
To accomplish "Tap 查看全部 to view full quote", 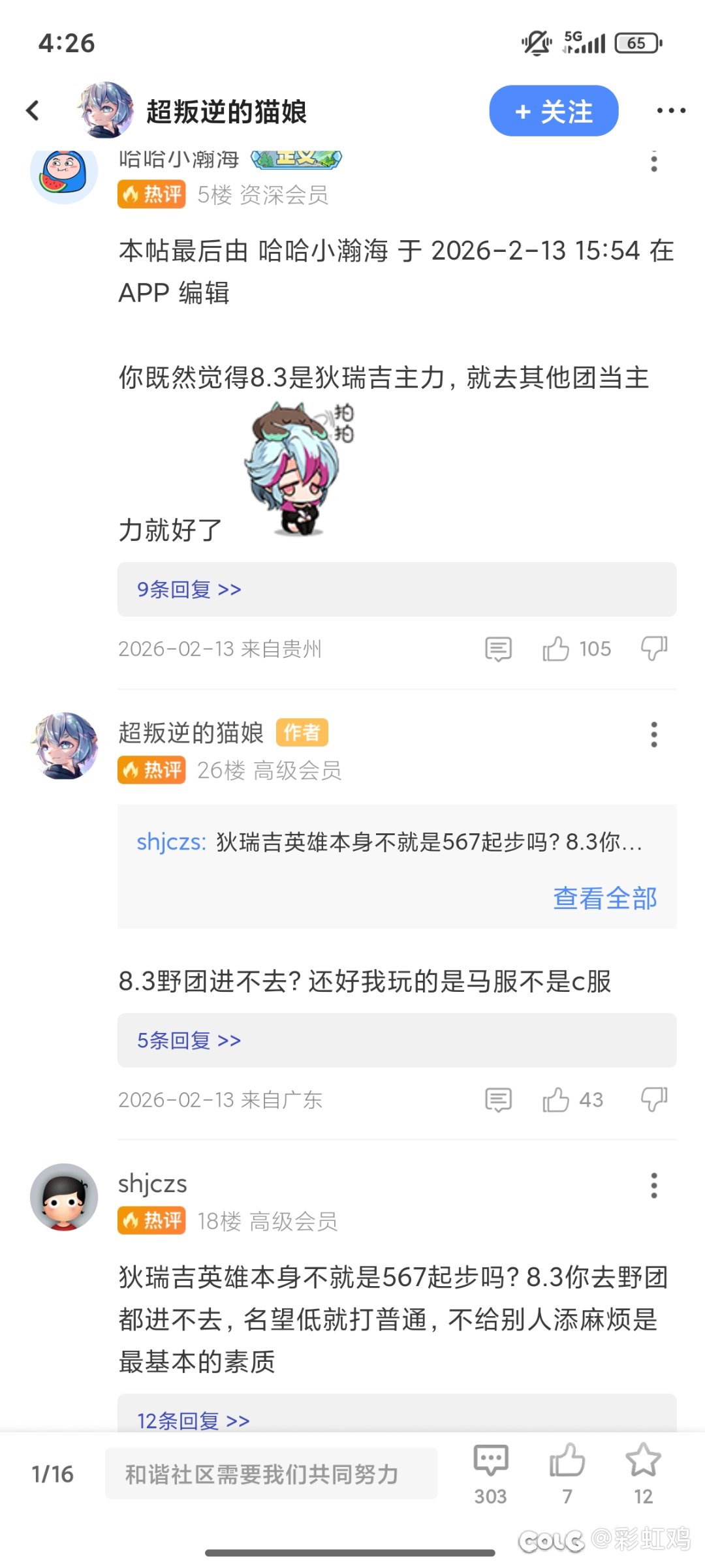I will pos(604,898).
